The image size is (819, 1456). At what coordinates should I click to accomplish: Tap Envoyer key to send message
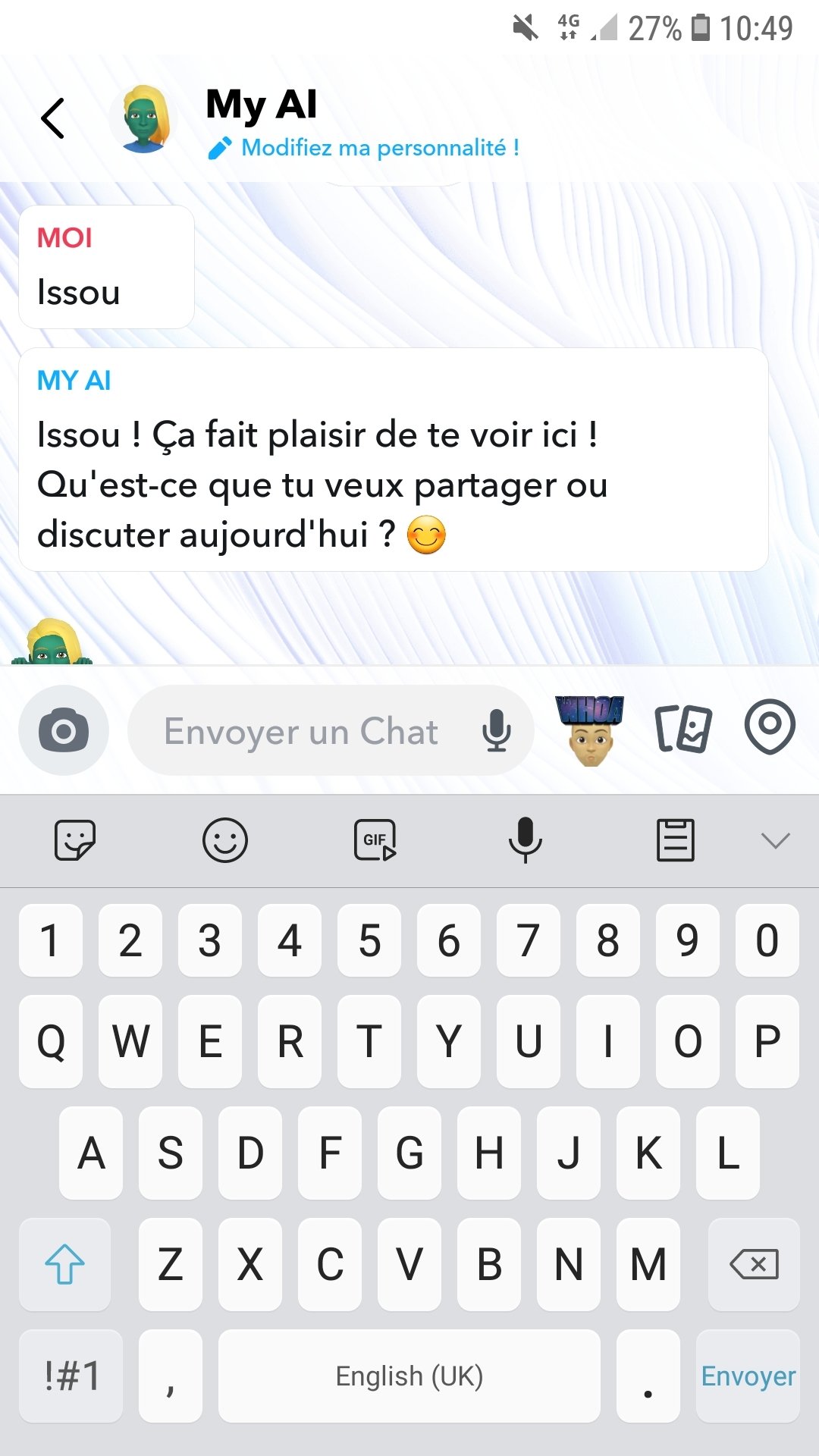point(748,1376)
